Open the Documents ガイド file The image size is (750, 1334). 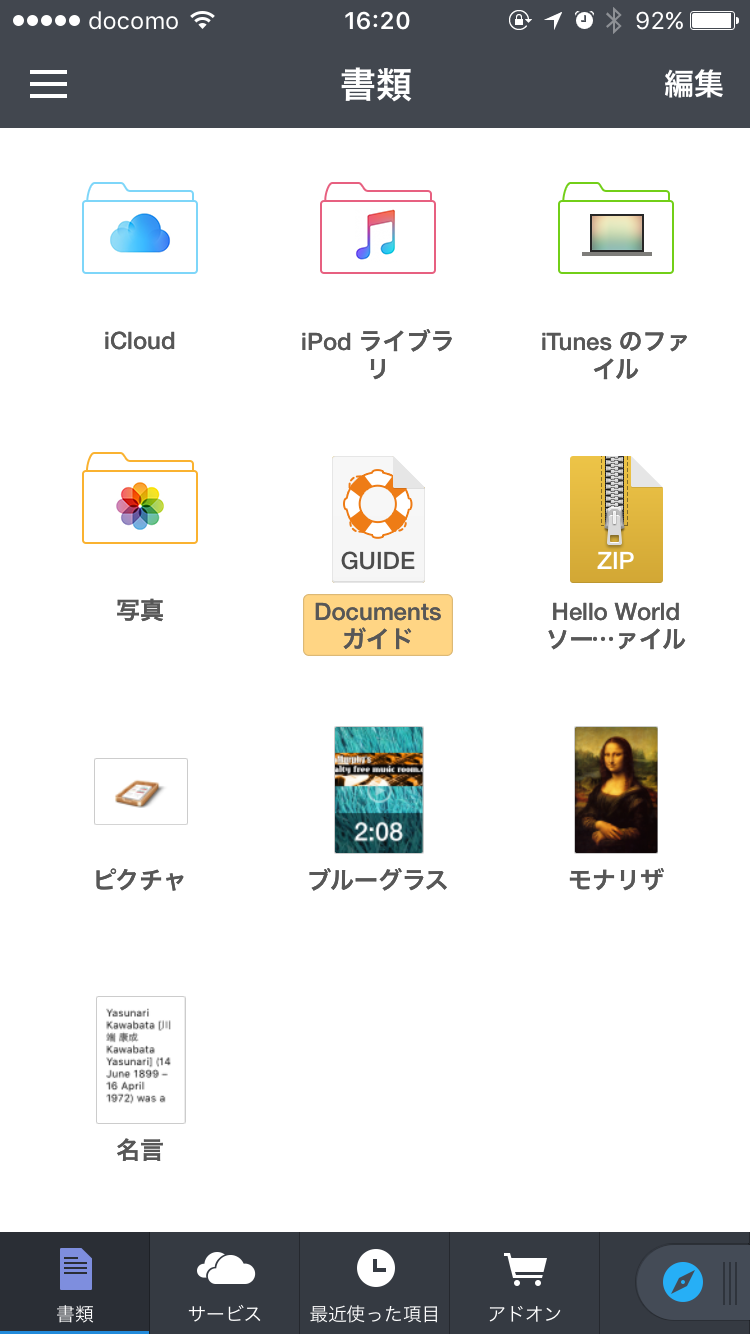pyautogui.click(x=378, y=519)
